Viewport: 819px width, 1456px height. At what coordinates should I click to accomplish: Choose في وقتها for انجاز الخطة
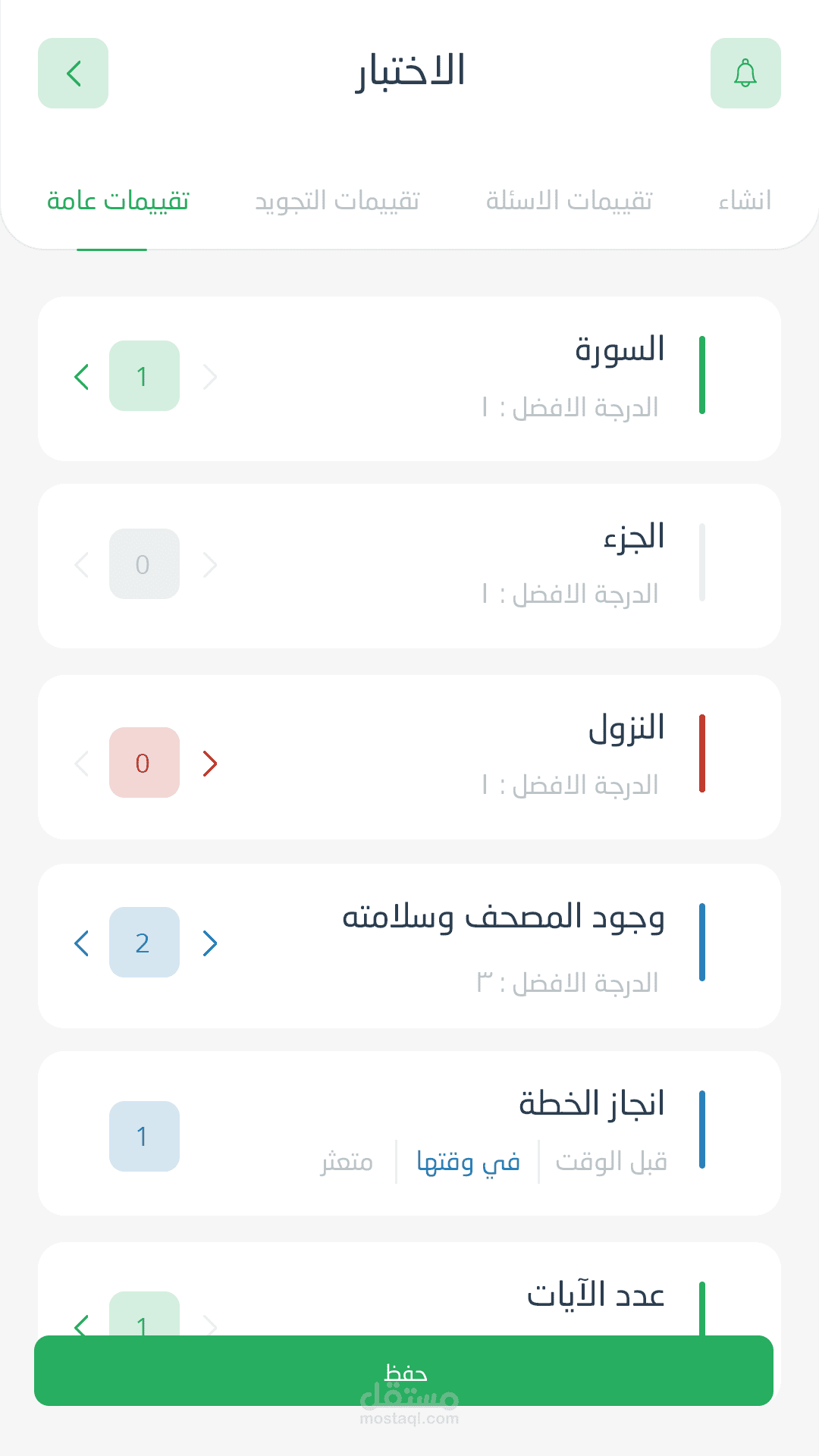(x=468, y=1161)
